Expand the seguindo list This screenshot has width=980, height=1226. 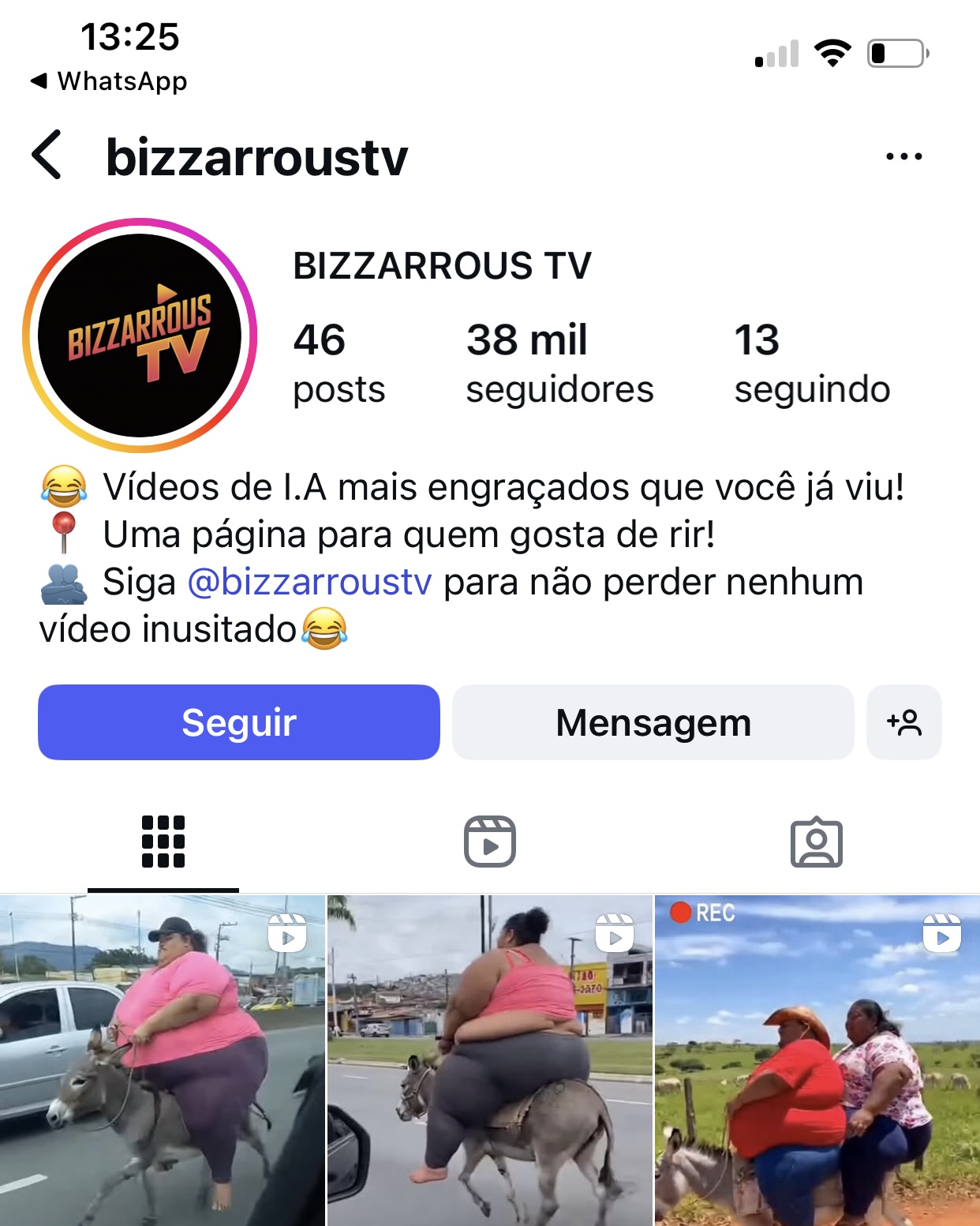click(812, 362)
